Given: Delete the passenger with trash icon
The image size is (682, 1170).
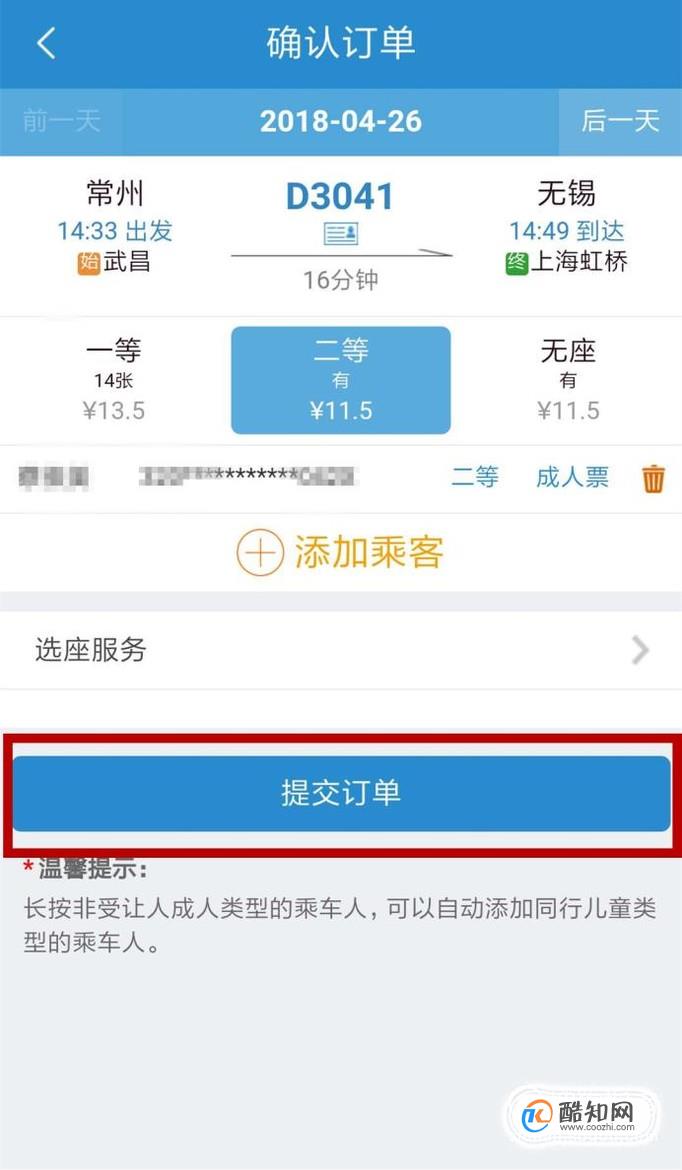Looking at the screenshot, I should [653, 479].
